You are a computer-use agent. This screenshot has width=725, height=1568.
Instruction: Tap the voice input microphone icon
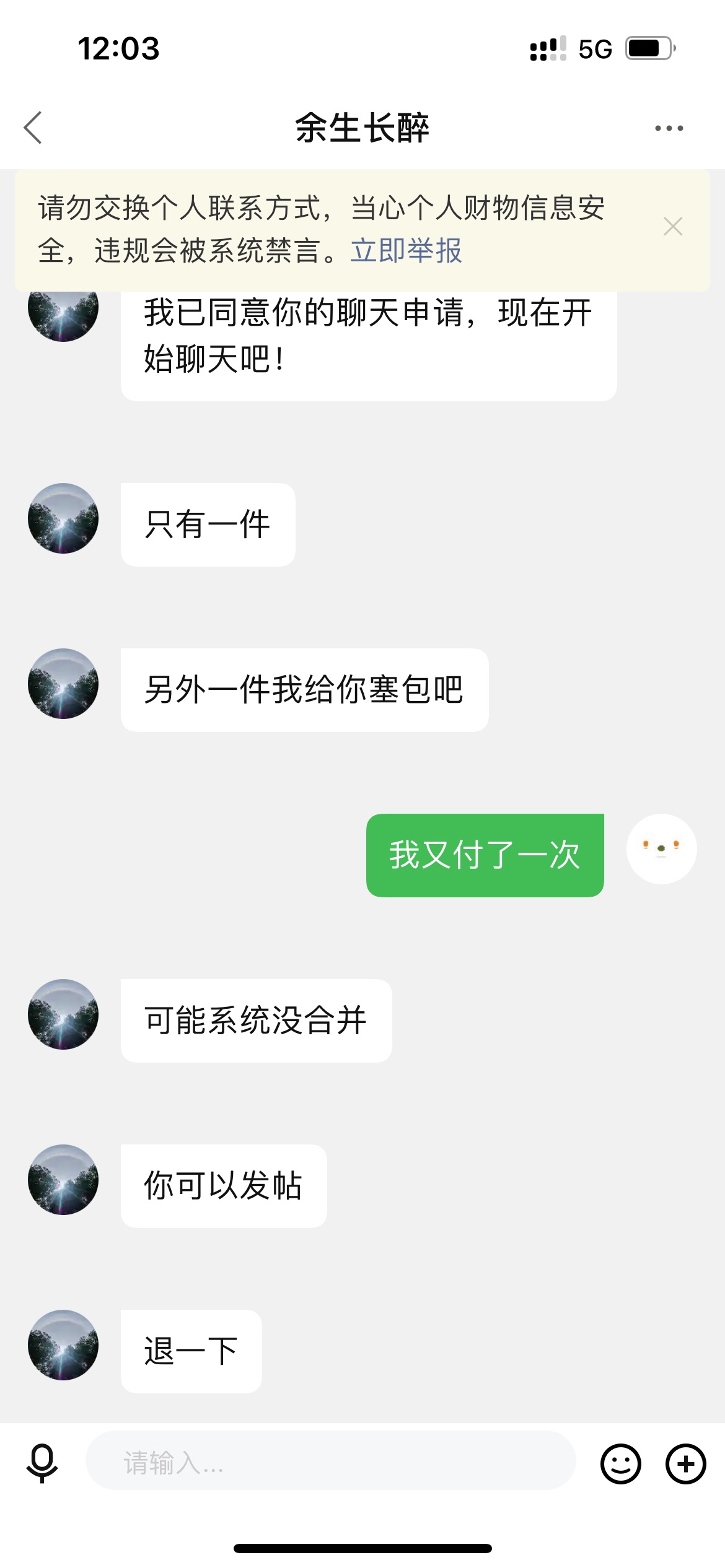42,1464
